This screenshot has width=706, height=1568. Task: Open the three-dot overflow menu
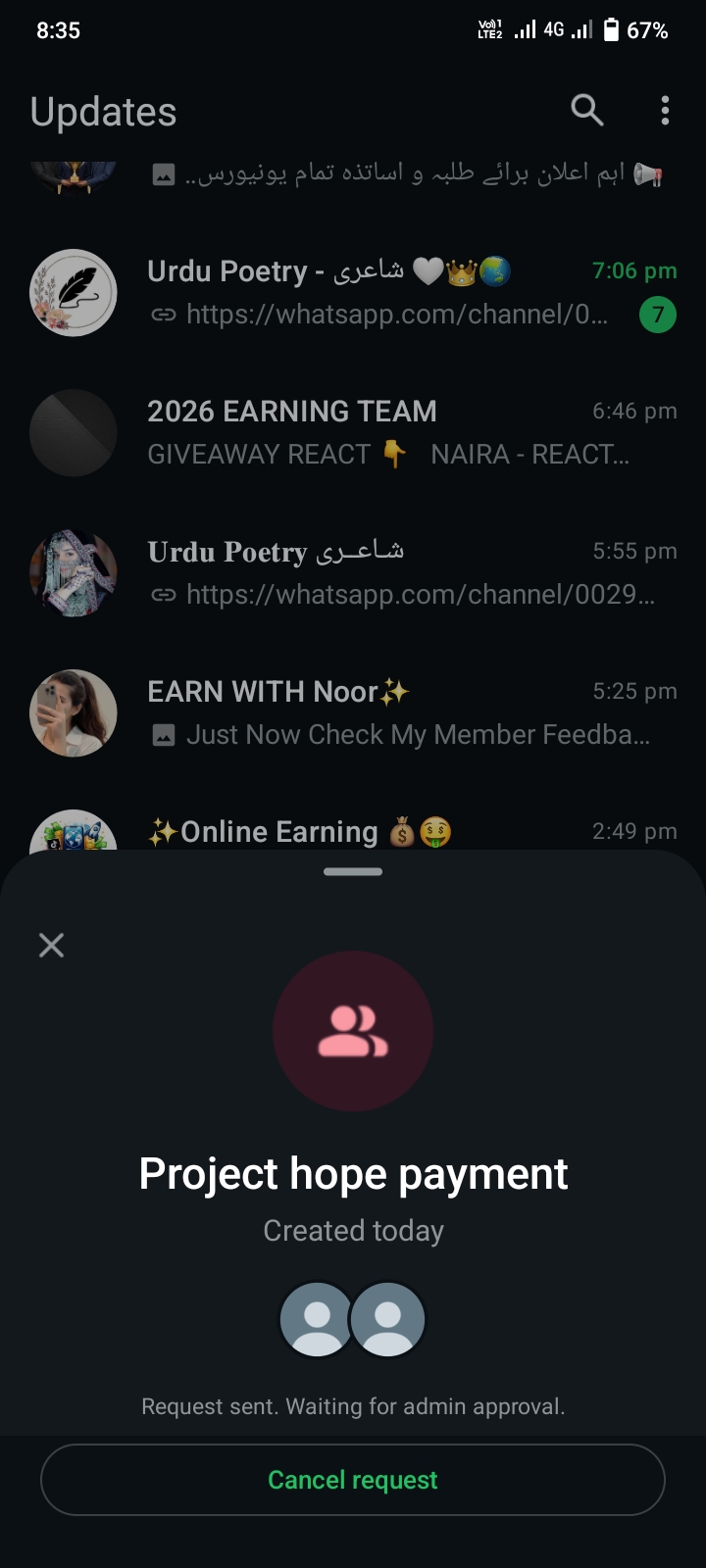pos(665,110)
